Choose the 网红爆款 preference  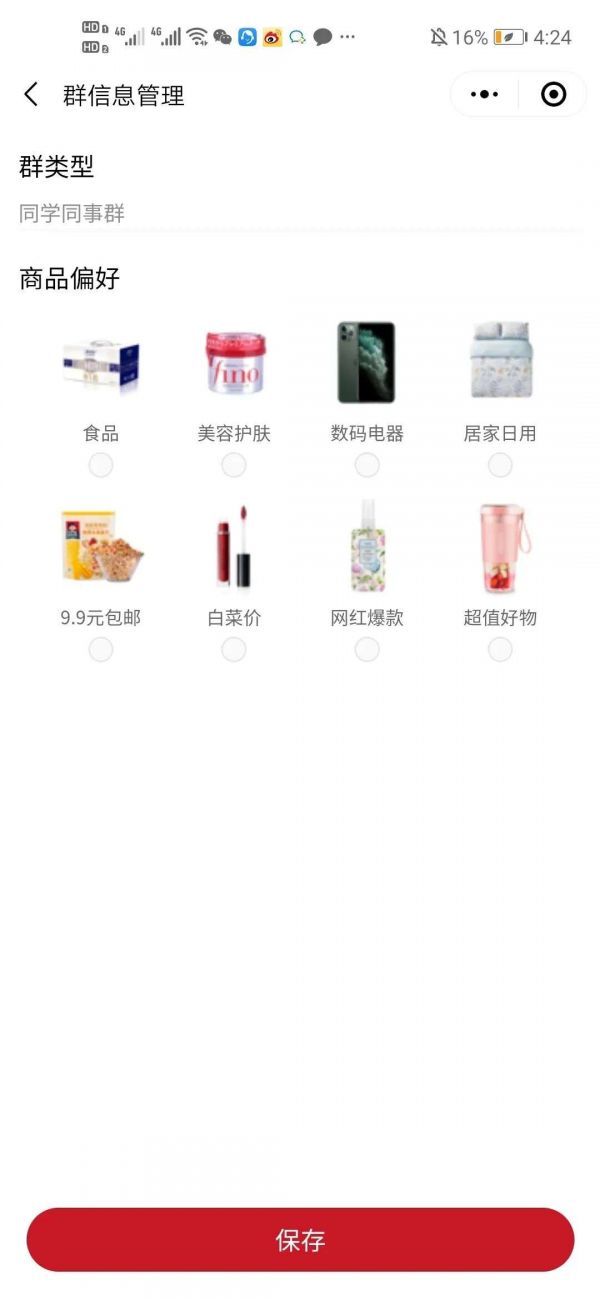click(x=367, y=650)
